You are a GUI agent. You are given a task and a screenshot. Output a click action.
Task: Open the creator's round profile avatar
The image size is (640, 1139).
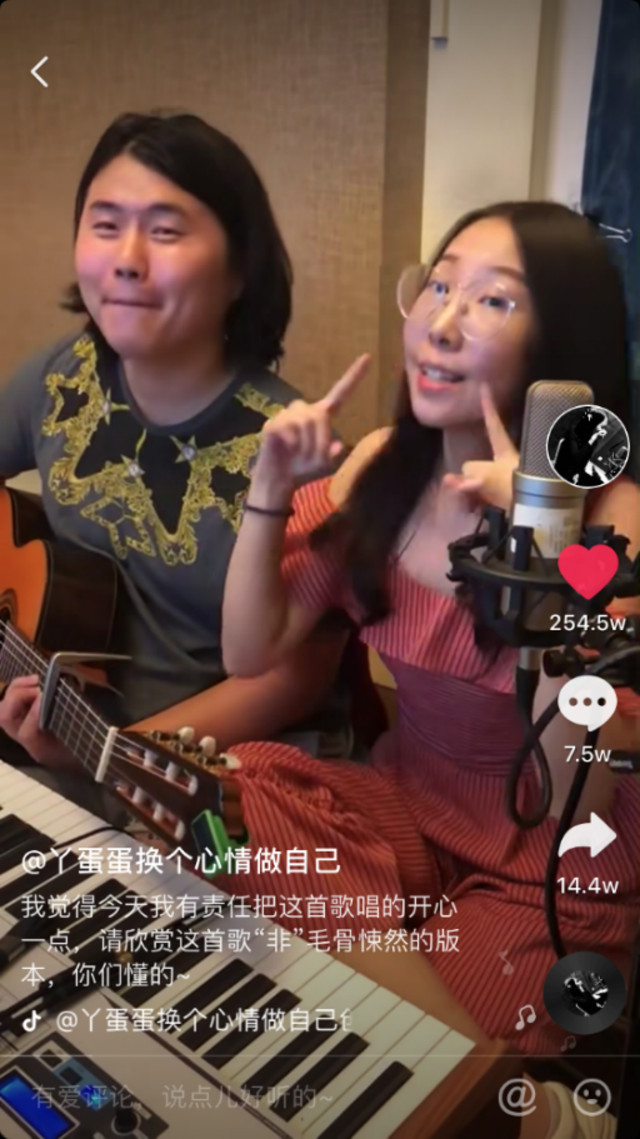tap(587, 446)
